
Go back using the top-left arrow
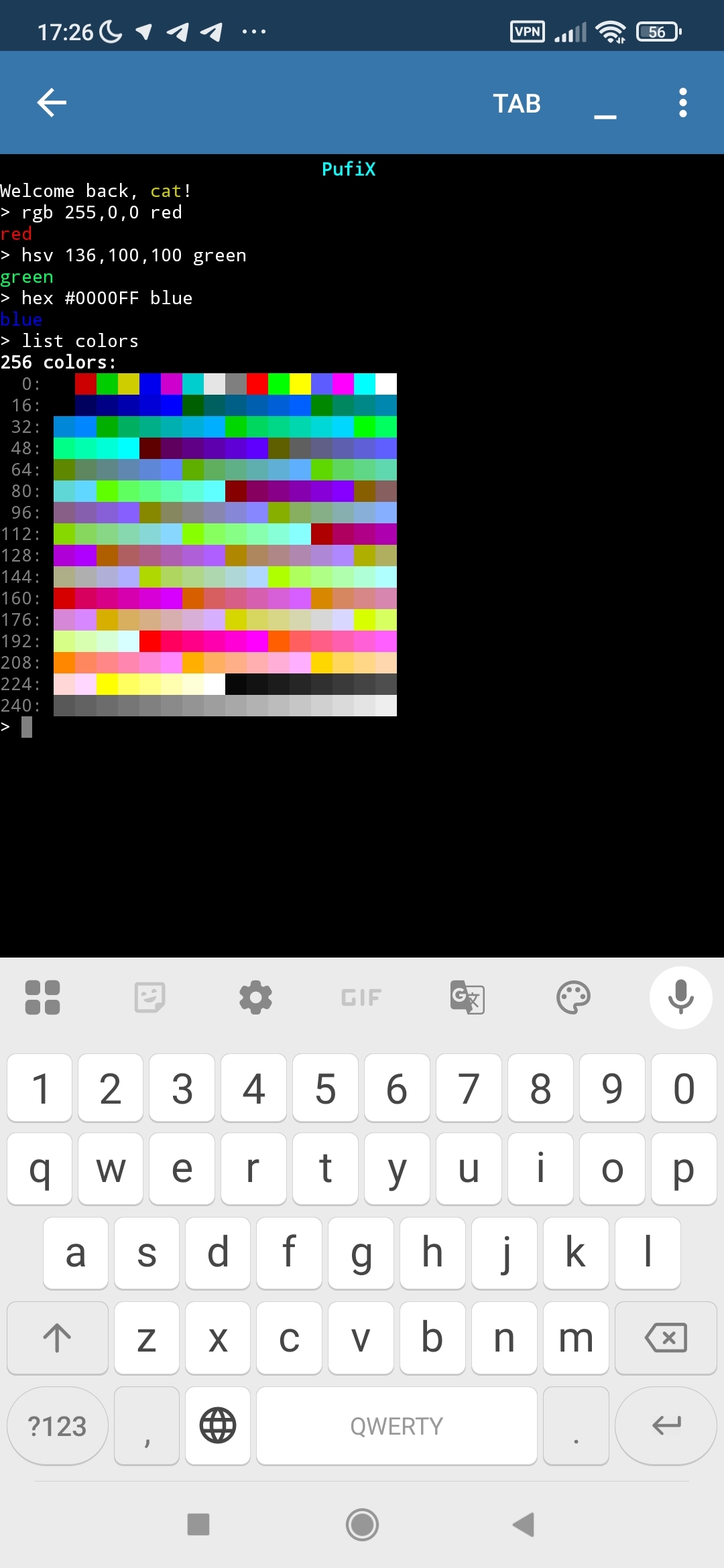(52, 103)
